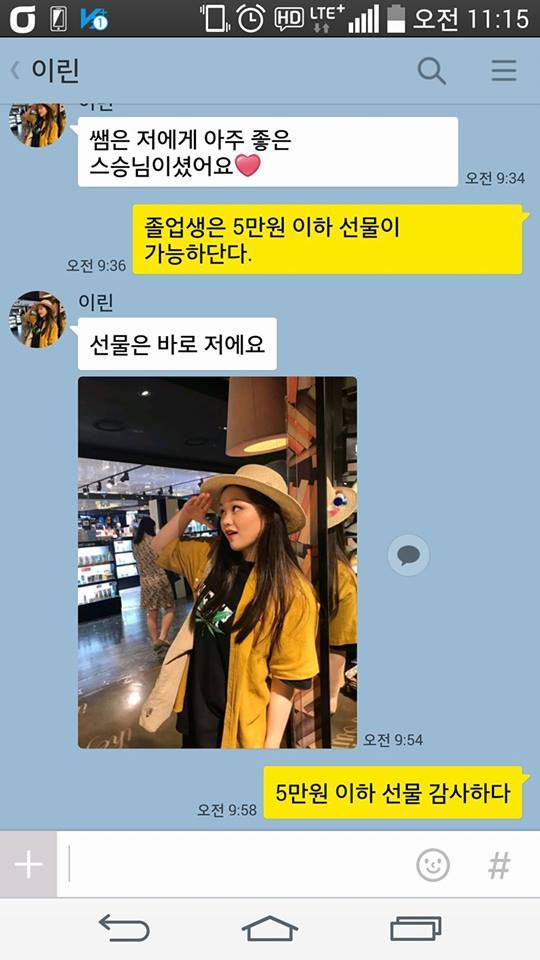Go to the home screen
The height and width of the screenshot is (960, 540).
point(269,928)
